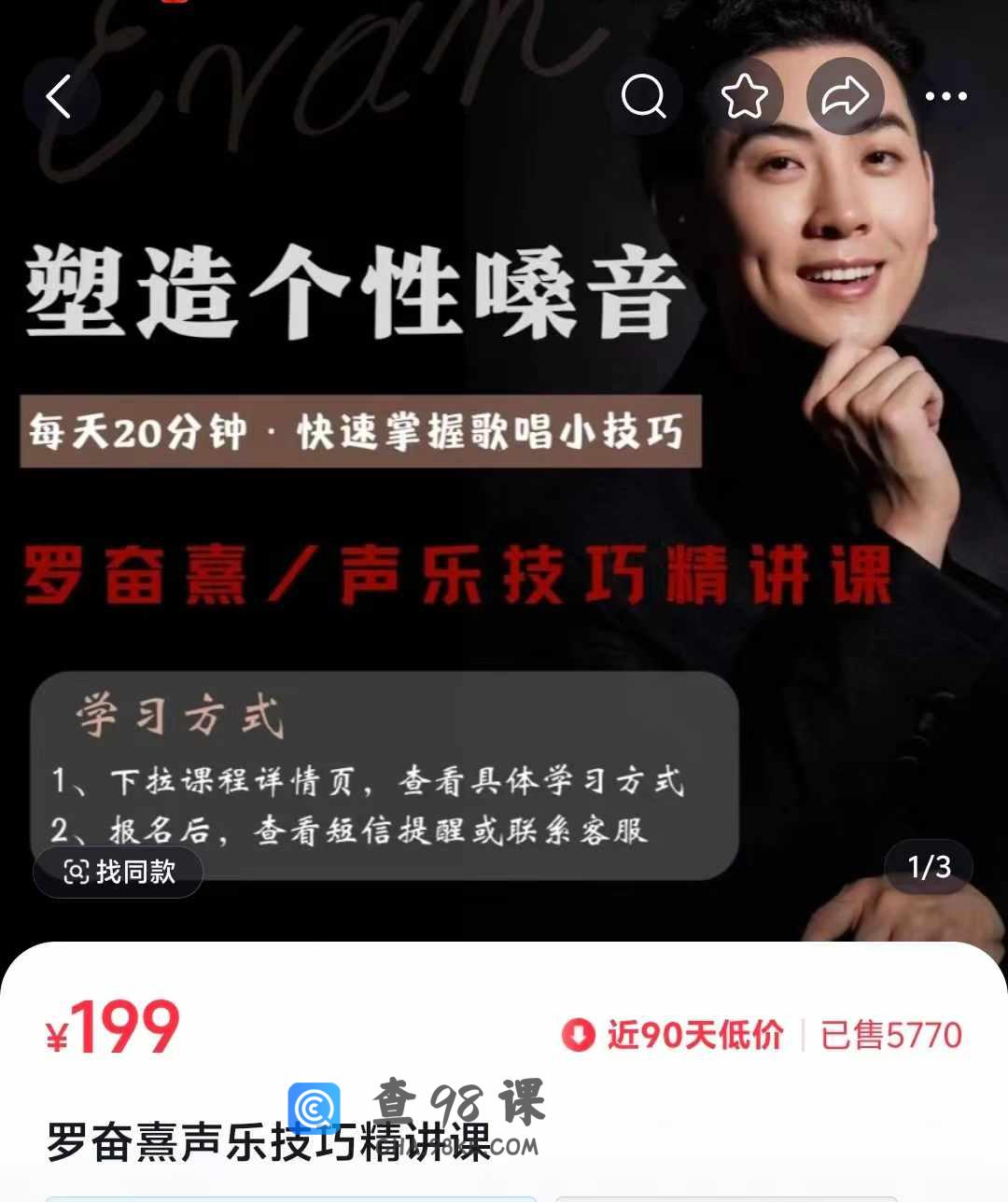Screen dimensions: 1008x1202
Task: Open the three-dot overflow menu
Action: [x=945, y=96]
